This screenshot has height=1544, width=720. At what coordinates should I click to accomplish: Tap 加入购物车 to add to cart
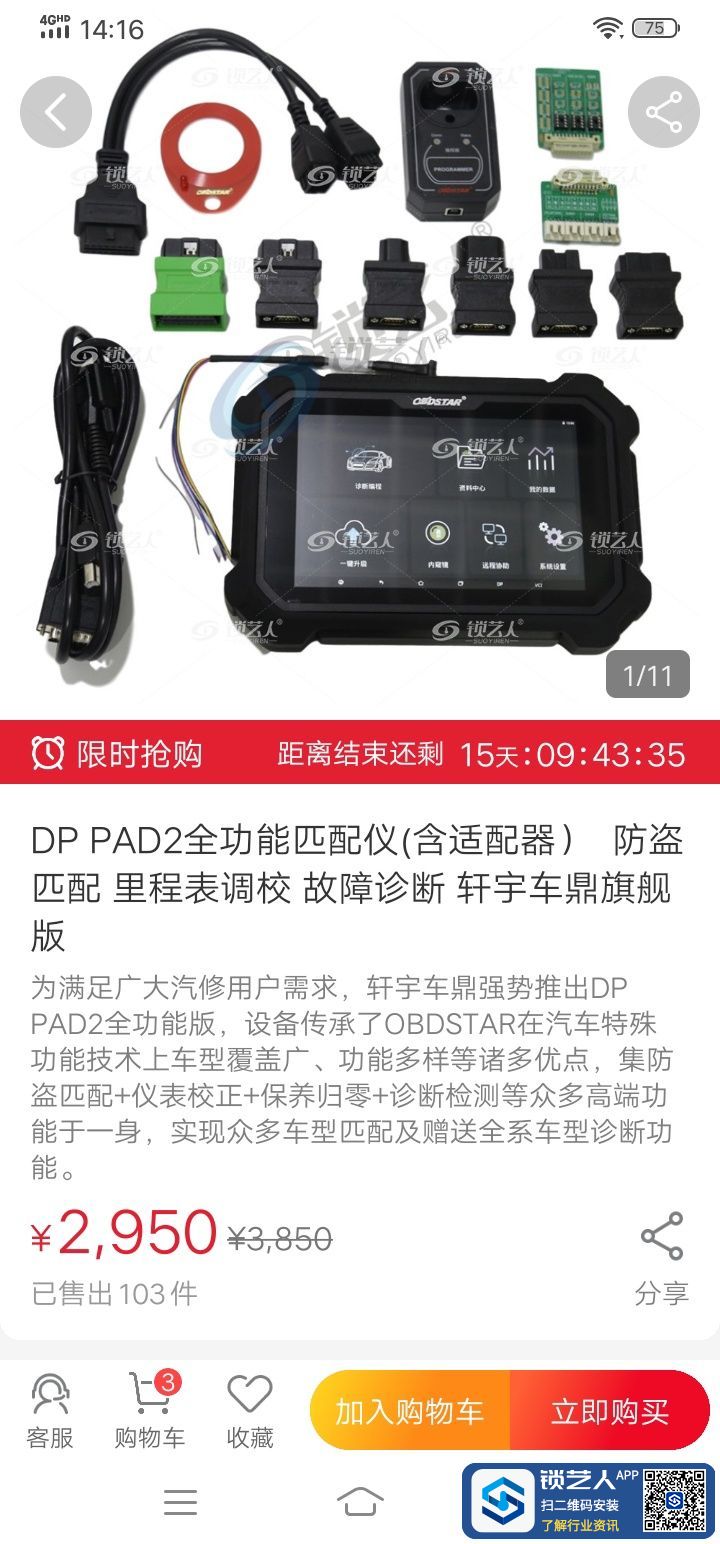[410, 1410]
